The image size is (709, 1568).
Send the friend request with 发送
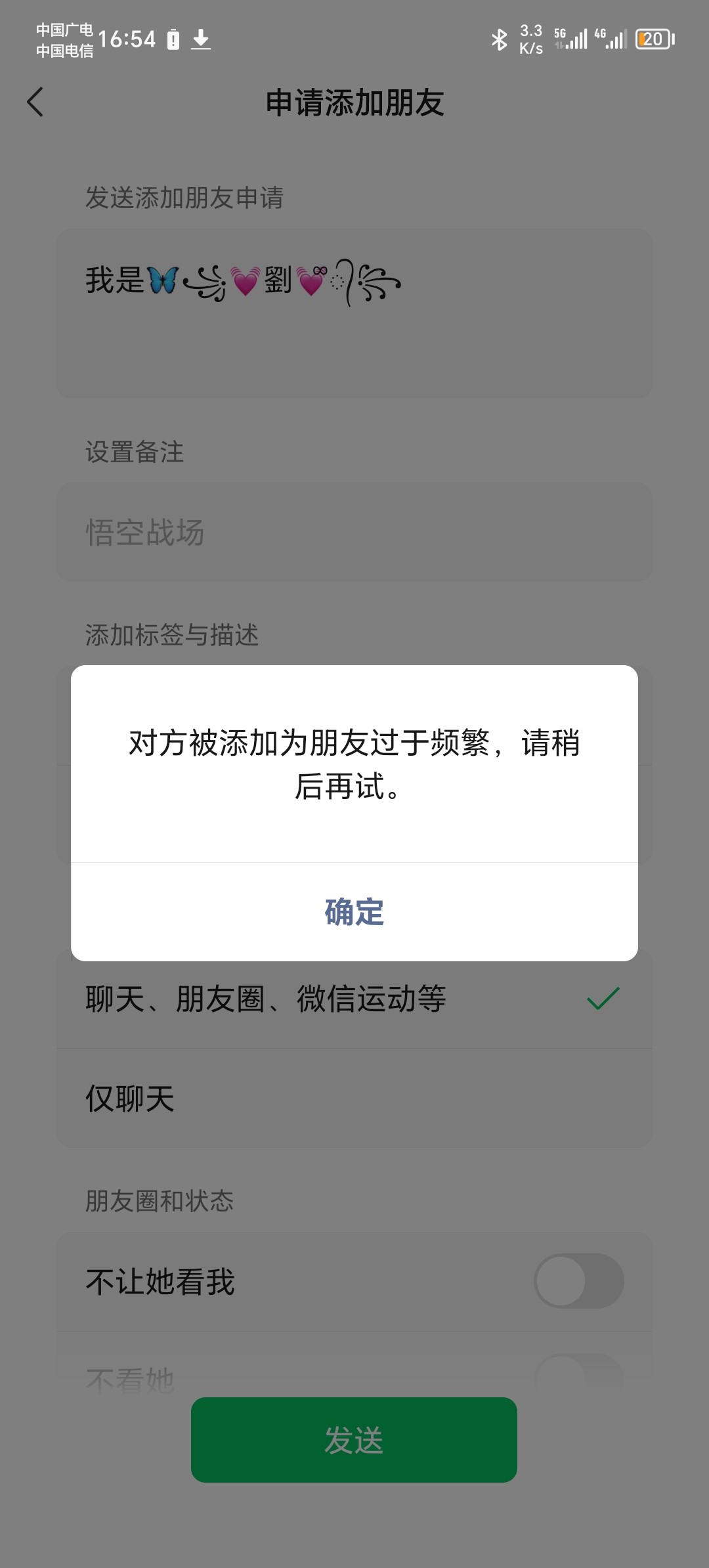[x=354, y=1440]
